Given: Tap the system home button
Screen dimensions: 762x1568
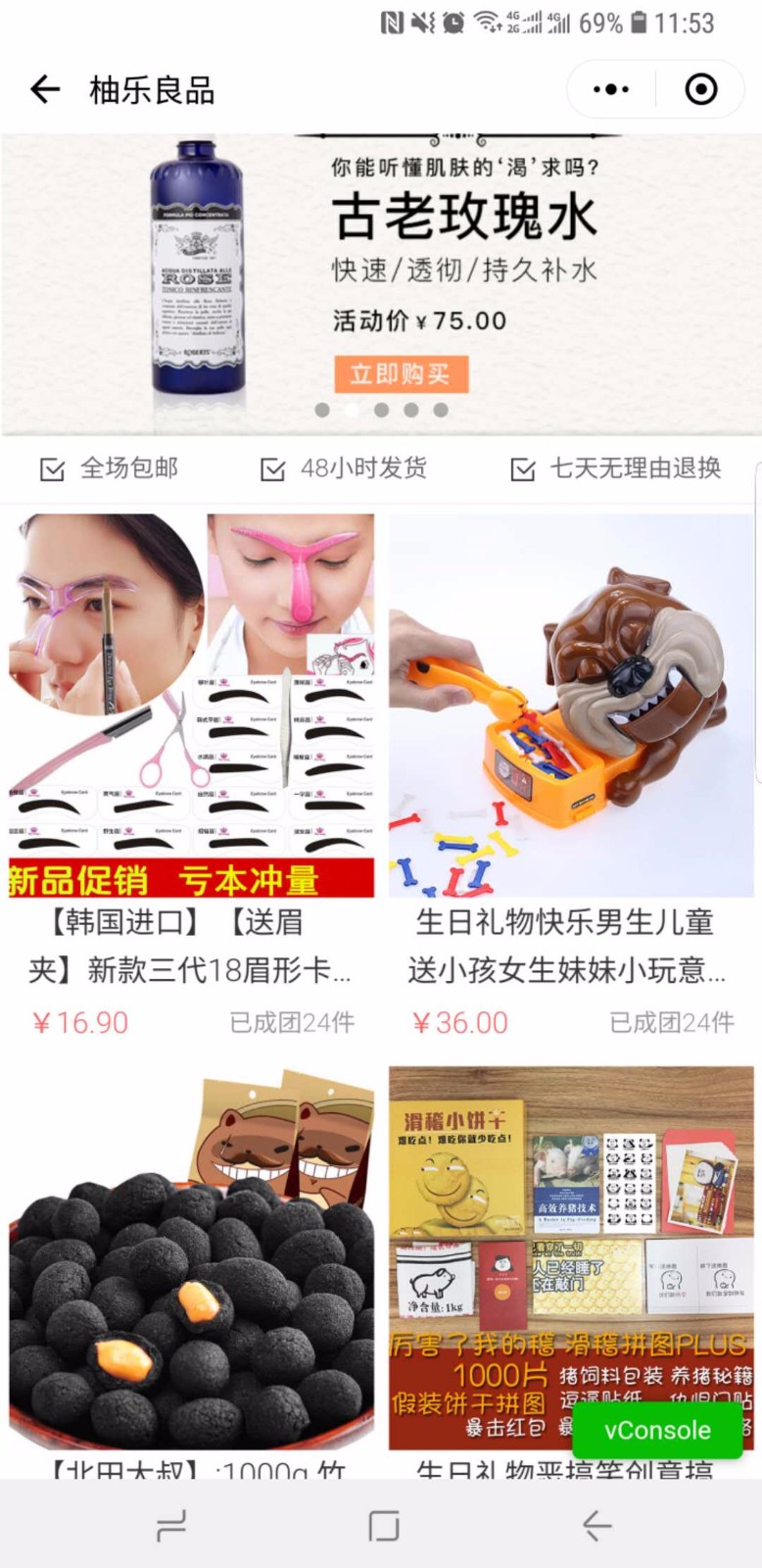Looking at the screenshot, I should (x=383, y=1525).
